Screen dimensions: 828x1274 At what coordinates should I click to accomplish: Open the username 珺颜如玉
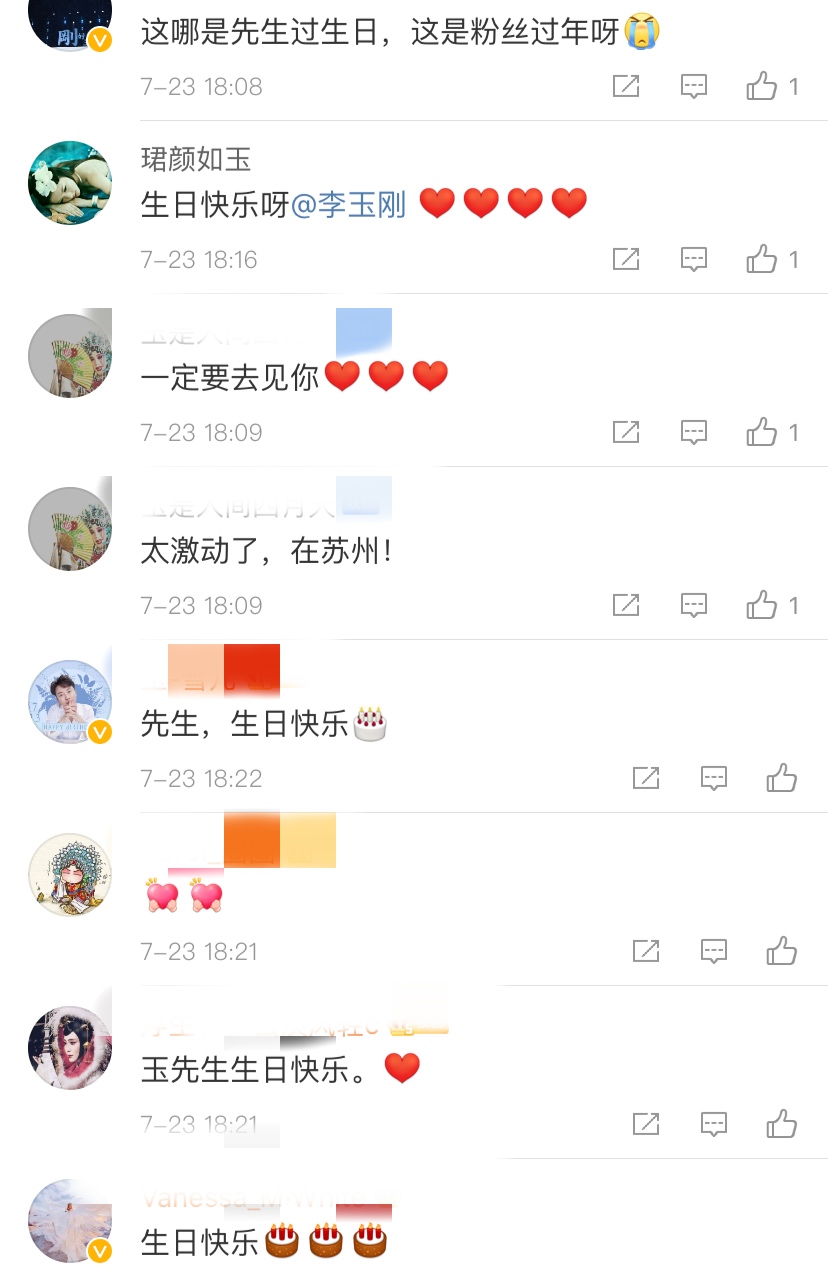[x=196, y=159]
